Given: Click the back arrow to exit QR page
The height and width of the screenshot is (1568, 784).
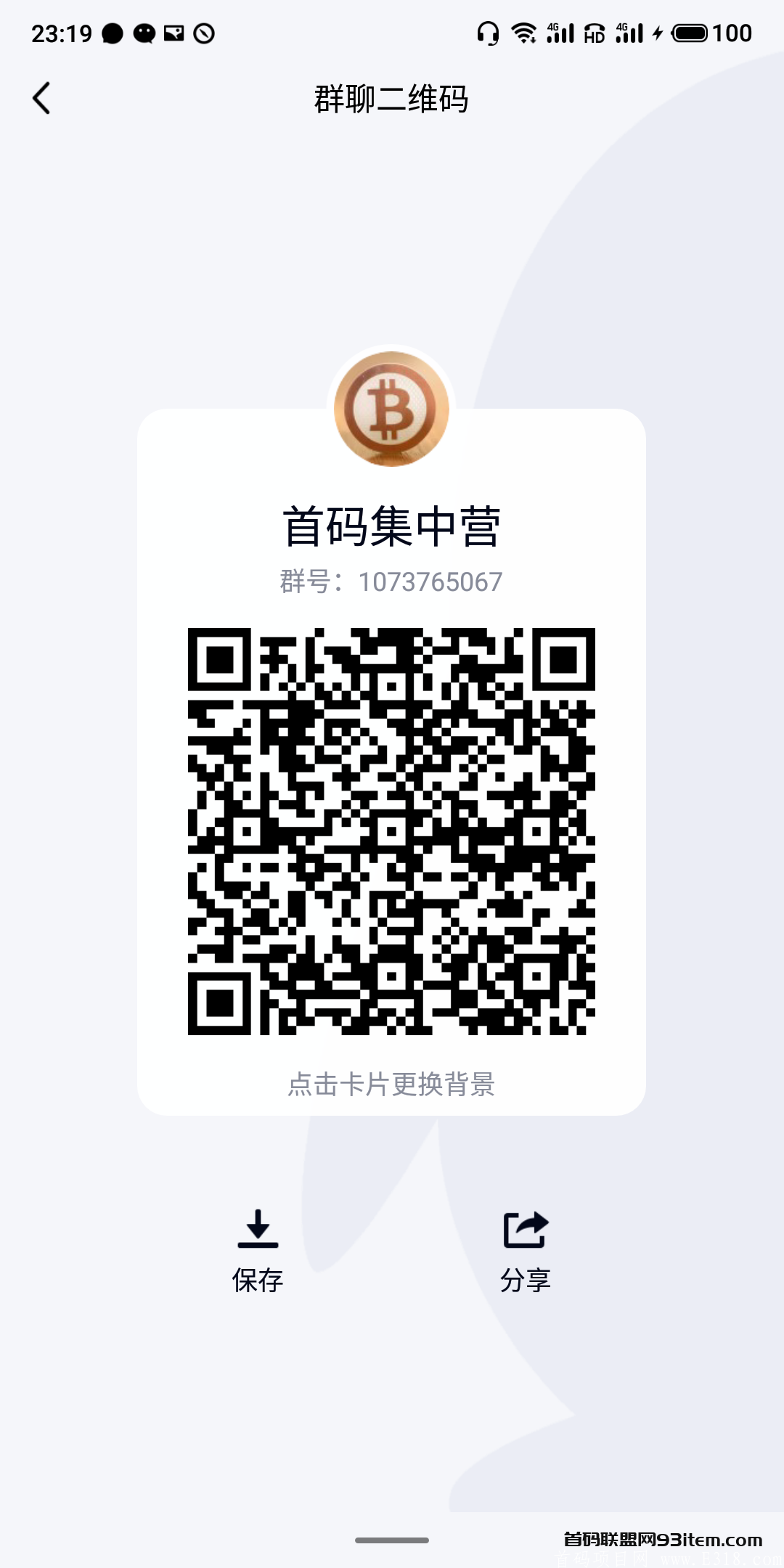Looking at the screenshot, I should point(41,99).
